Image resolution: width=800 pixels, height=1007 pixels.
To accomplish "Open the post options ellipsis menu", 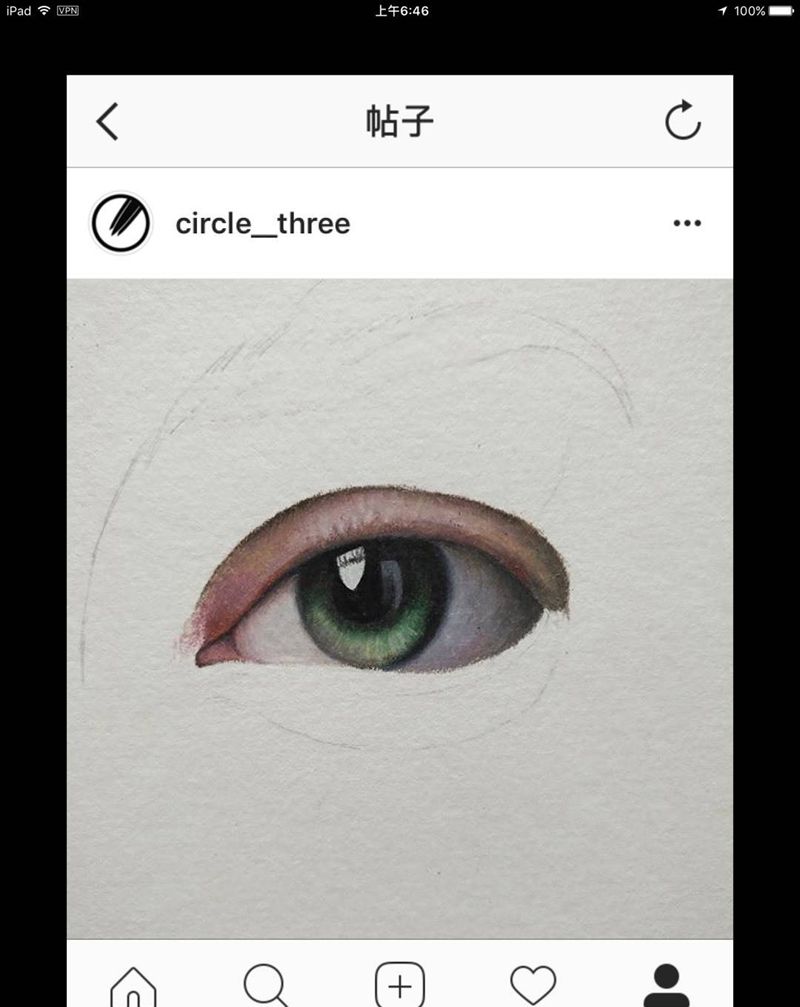I will pos(686,223).
